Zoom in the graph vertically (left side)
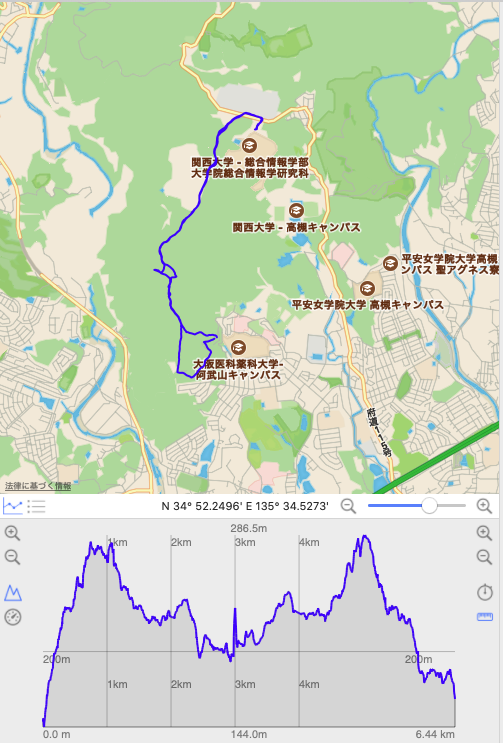The image size is (503, 743). coord(12,533)
